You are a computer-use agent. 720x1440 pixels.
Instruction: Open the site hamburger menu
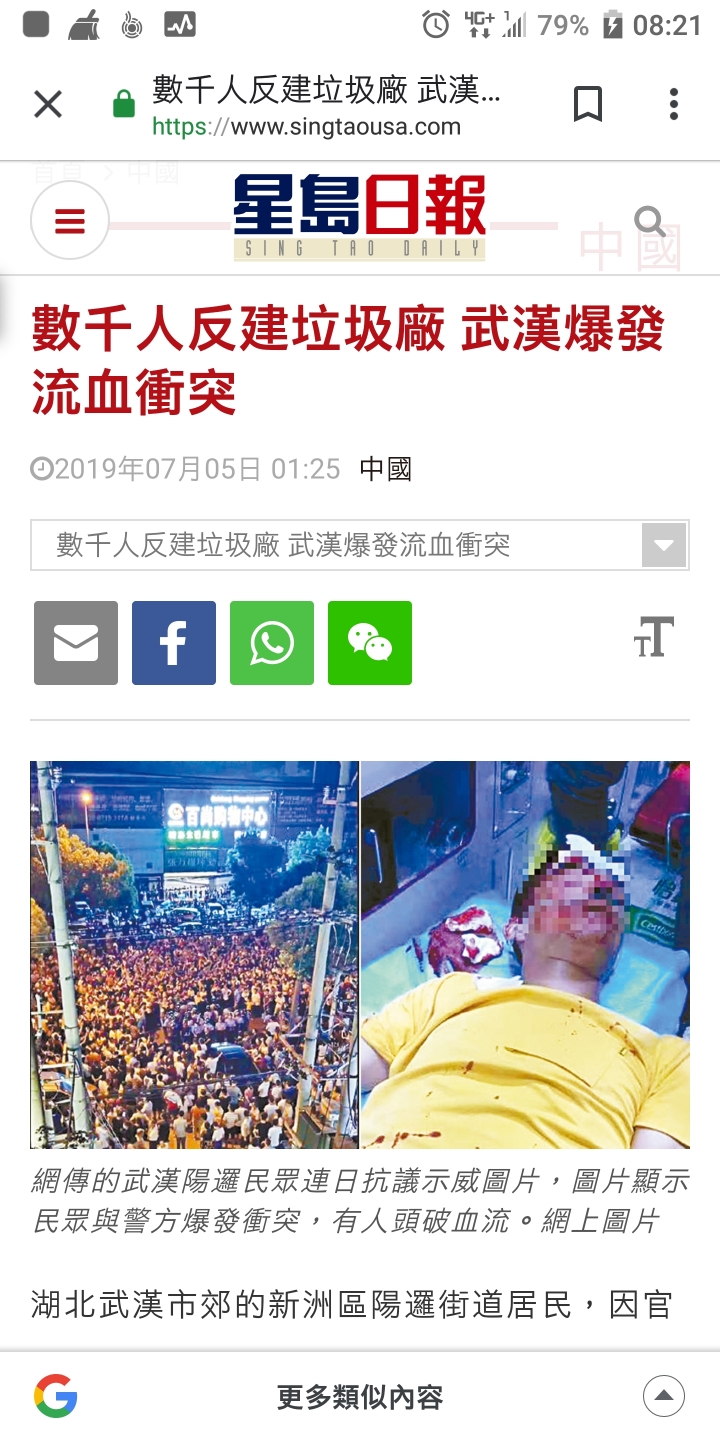point(69,221)
